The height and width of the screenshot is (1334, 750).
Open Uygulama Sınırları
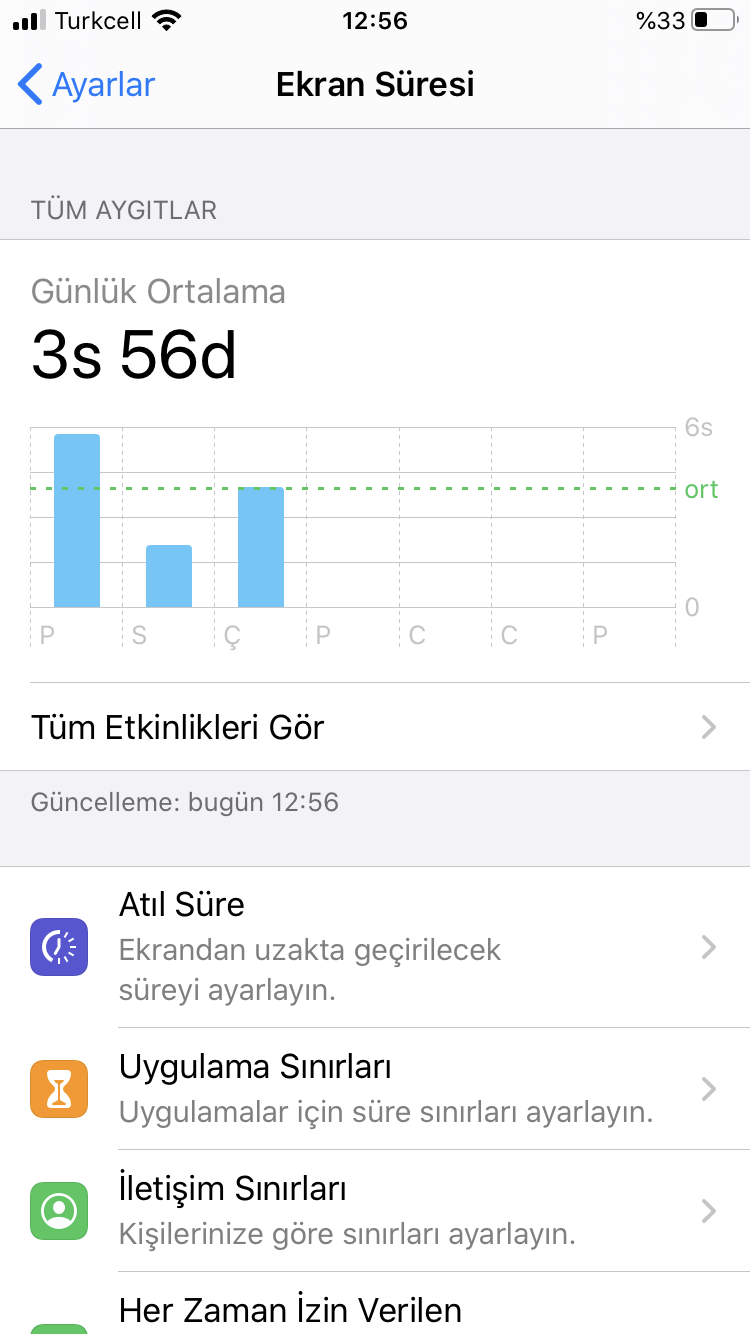coord(375,1088)
